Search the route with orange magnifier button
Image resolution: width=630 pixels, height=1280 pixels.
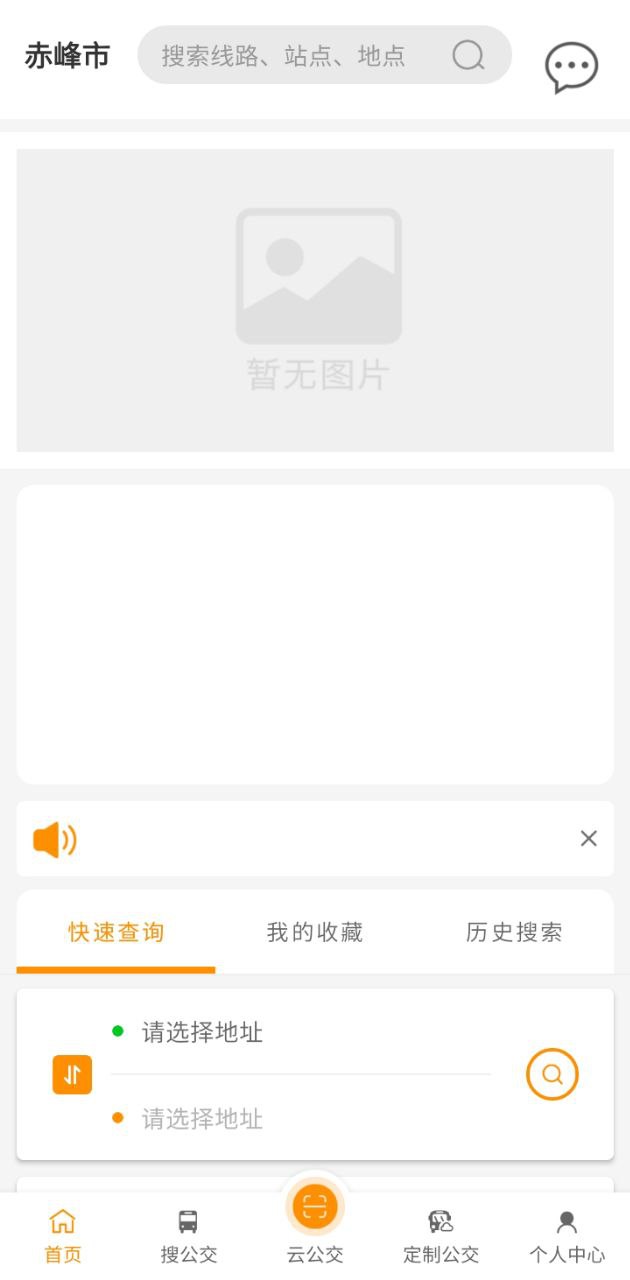pos(552,1075)
